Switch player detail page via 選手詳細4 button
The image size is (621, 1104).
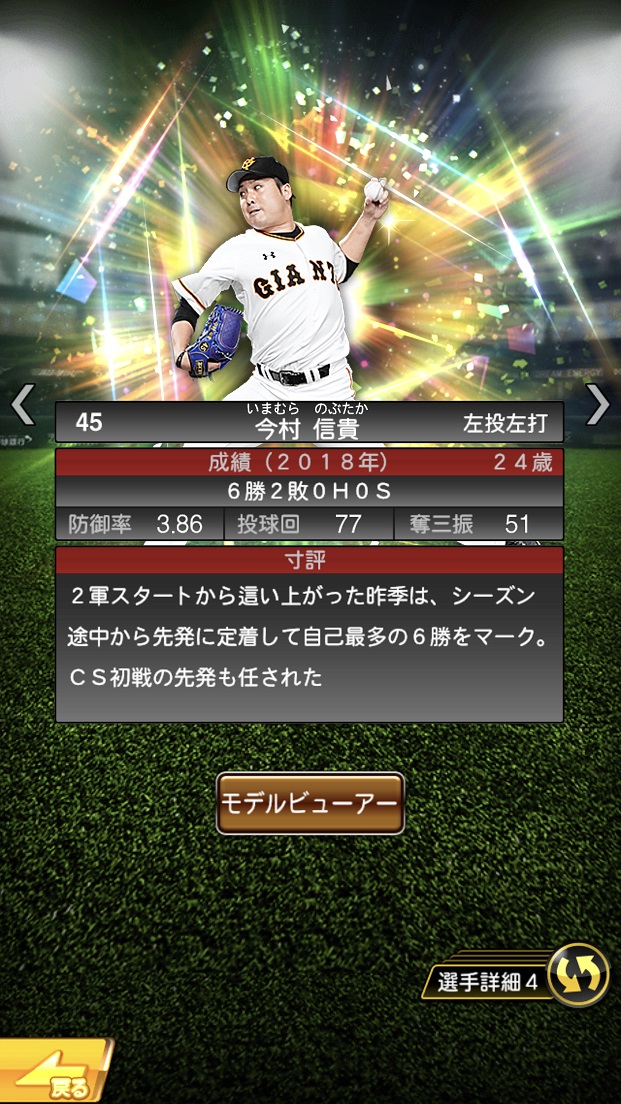pos(579,974)
